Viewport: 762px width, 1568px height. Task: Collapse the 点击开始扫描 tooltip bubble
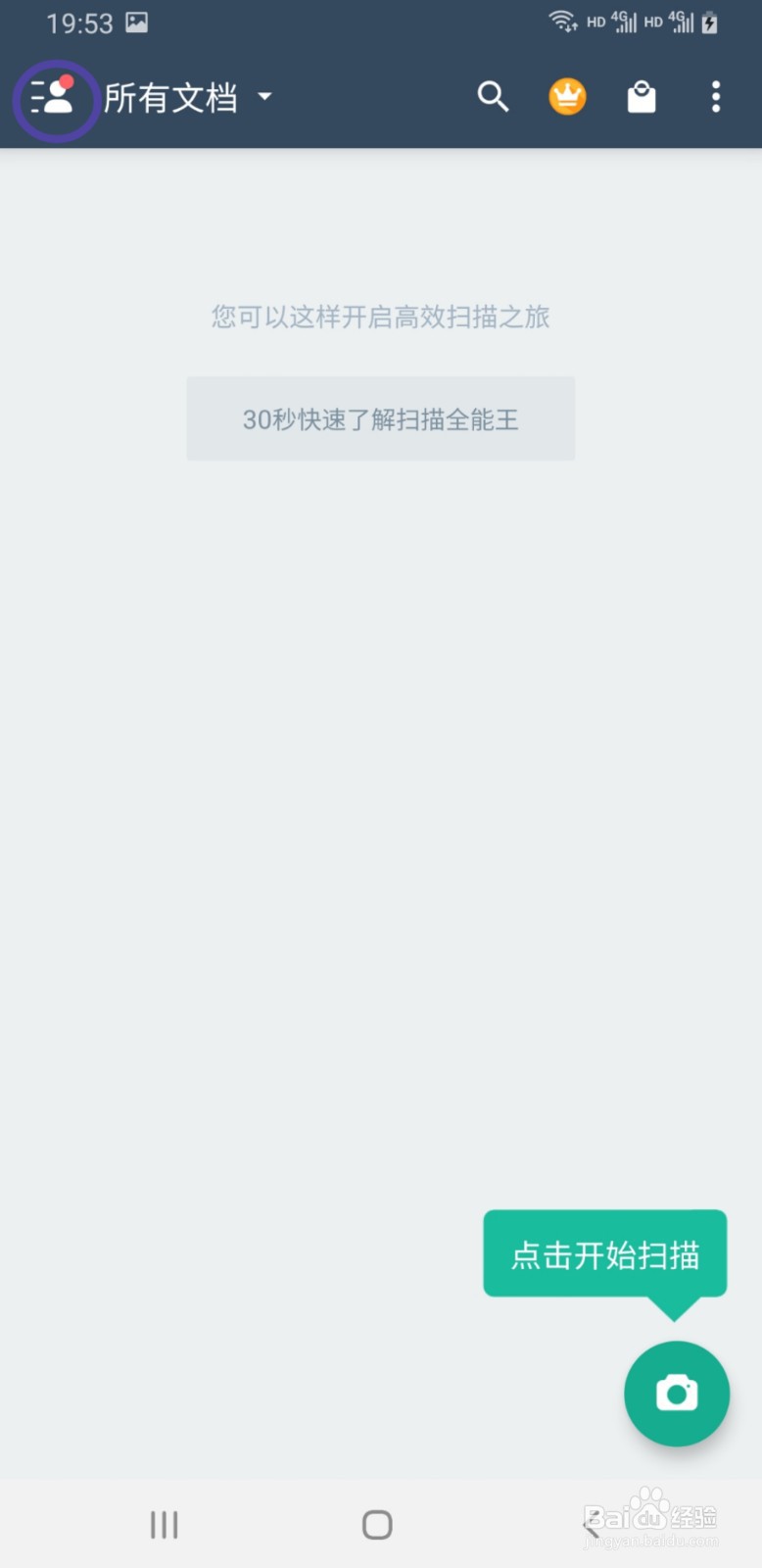click(604, 1254)
